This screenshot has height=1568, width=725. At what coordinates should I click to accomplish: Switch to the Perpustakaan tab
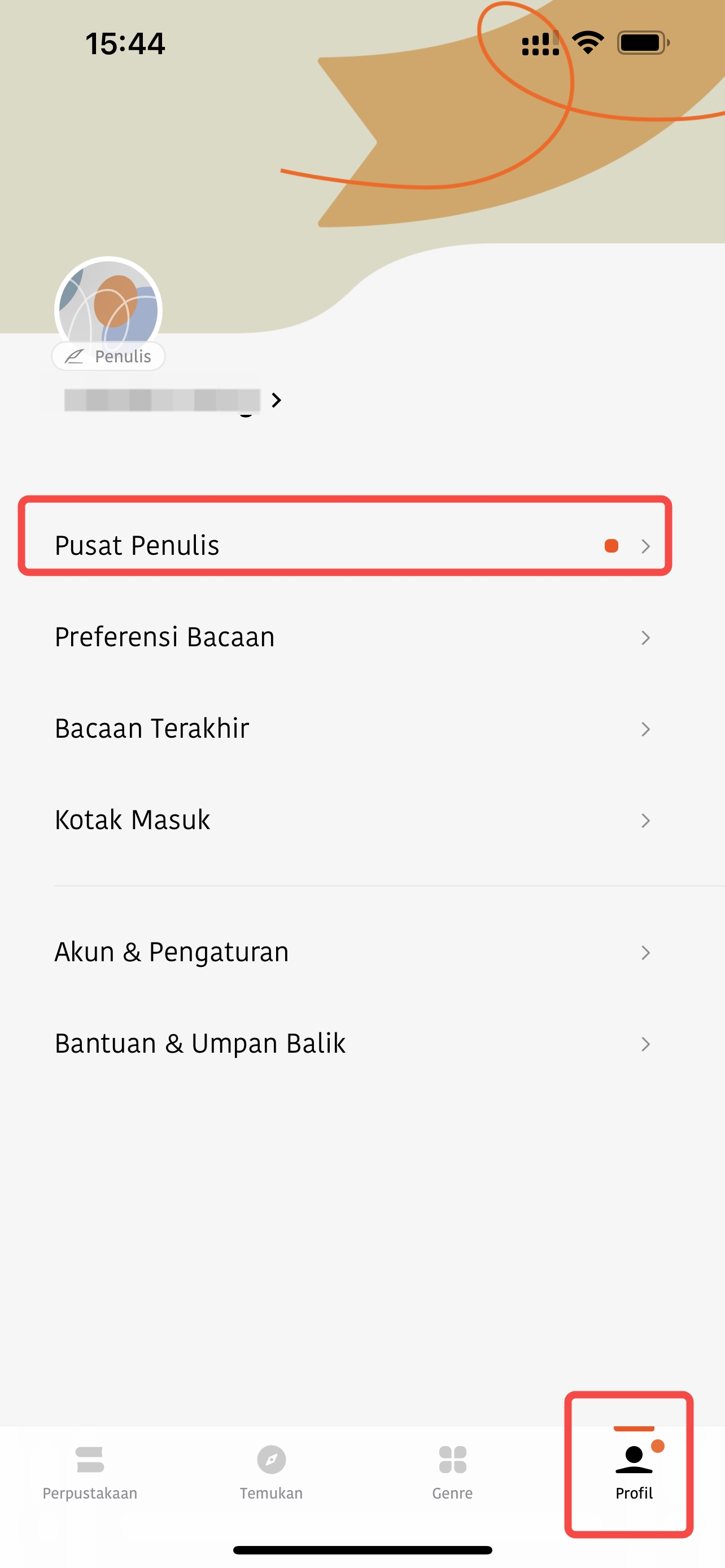(x=90, y=1473)
